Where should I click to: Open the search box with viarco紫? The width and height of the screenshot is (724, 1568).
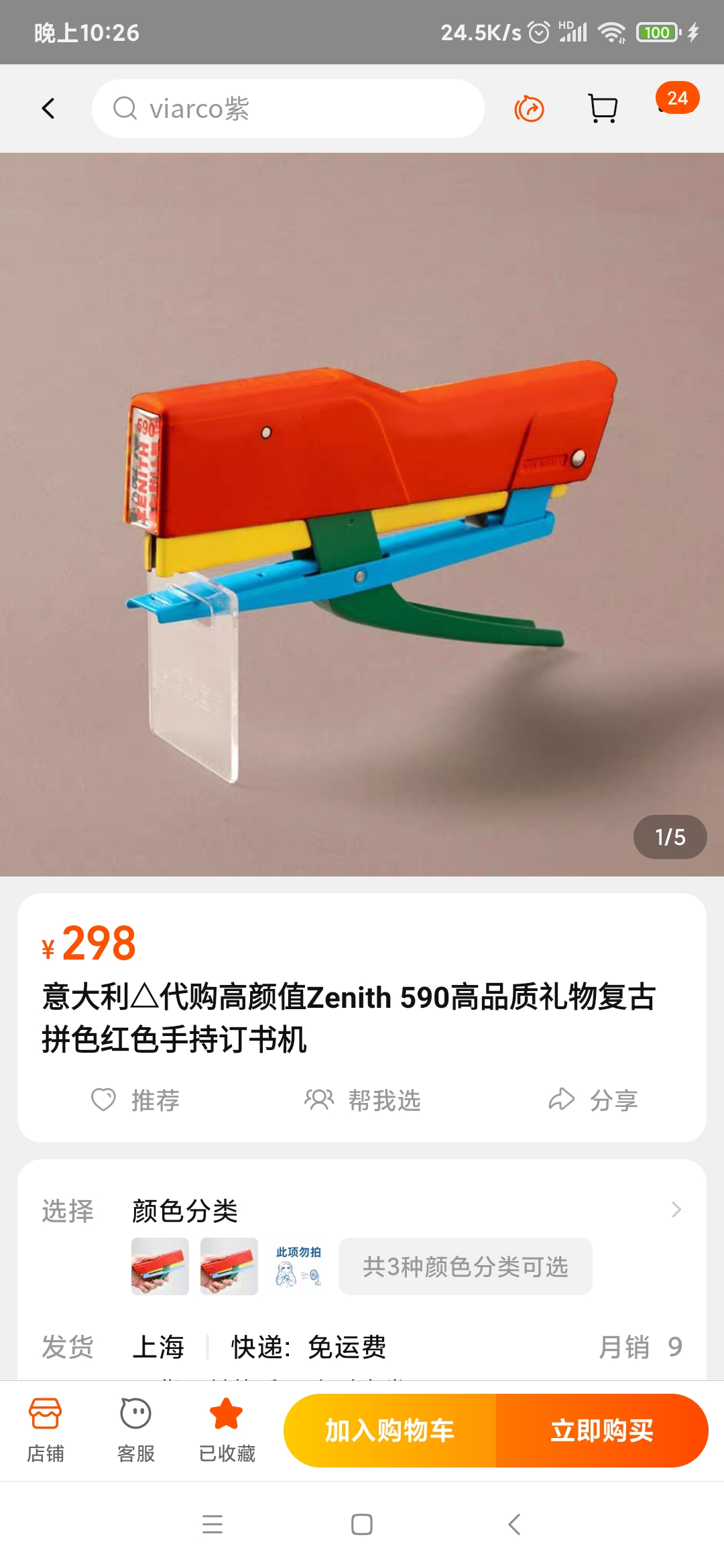point(288,109)
